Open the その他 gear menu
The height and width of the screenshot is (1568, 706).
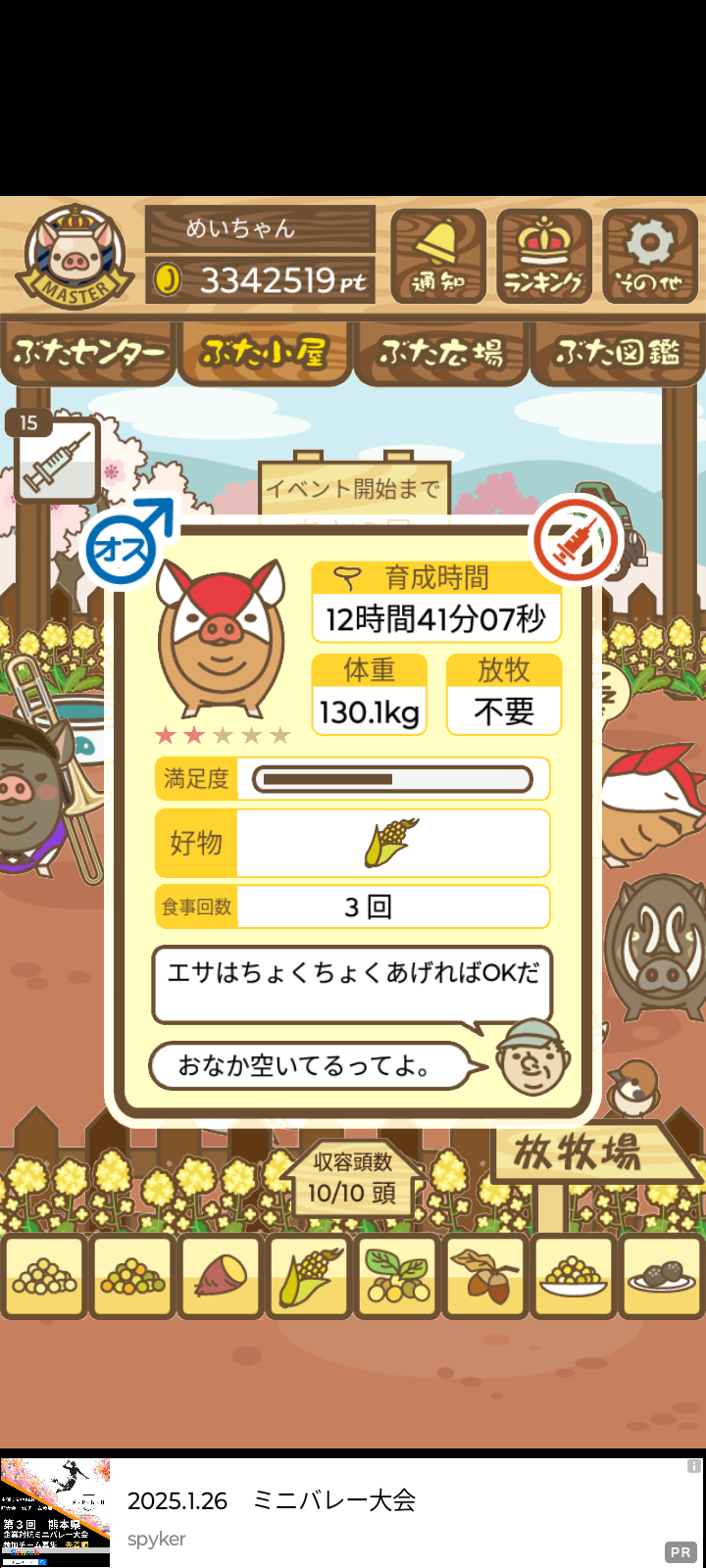click(x=650, y=256)
